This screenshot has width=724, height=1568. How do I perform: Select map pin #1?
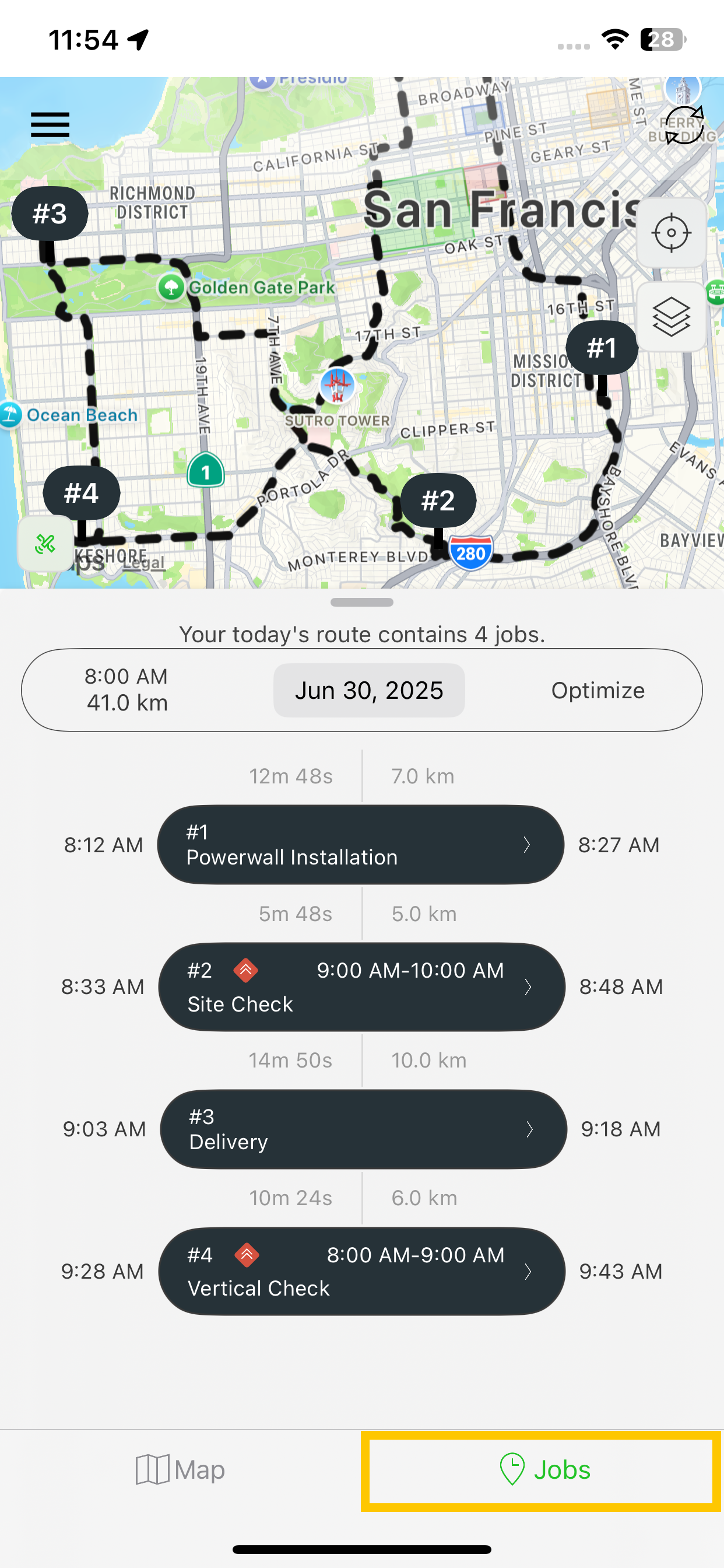[x=601, y=348]
